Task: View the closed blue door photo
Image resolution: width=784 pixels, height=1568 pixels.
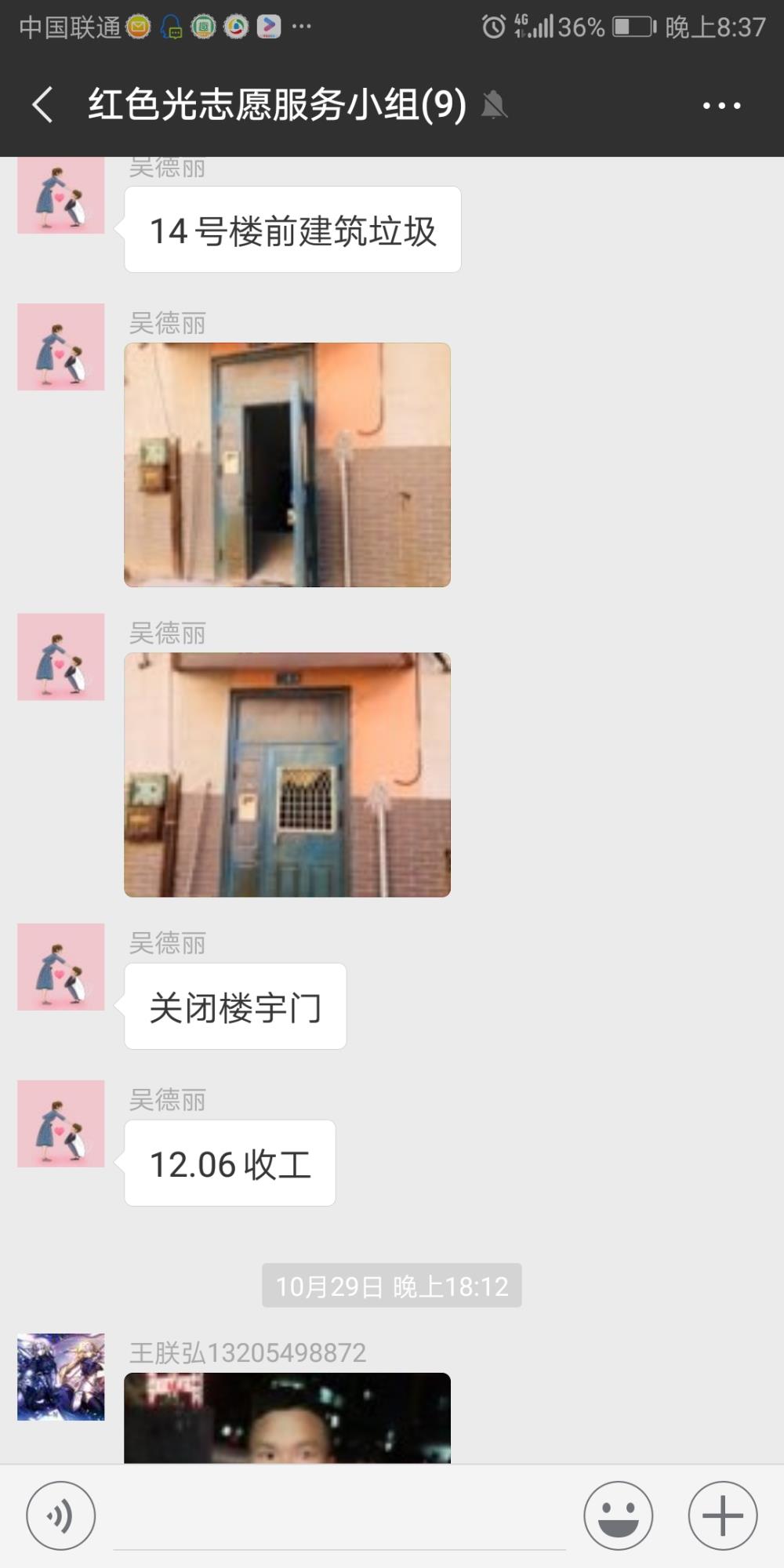Action: tap(287, 775)
